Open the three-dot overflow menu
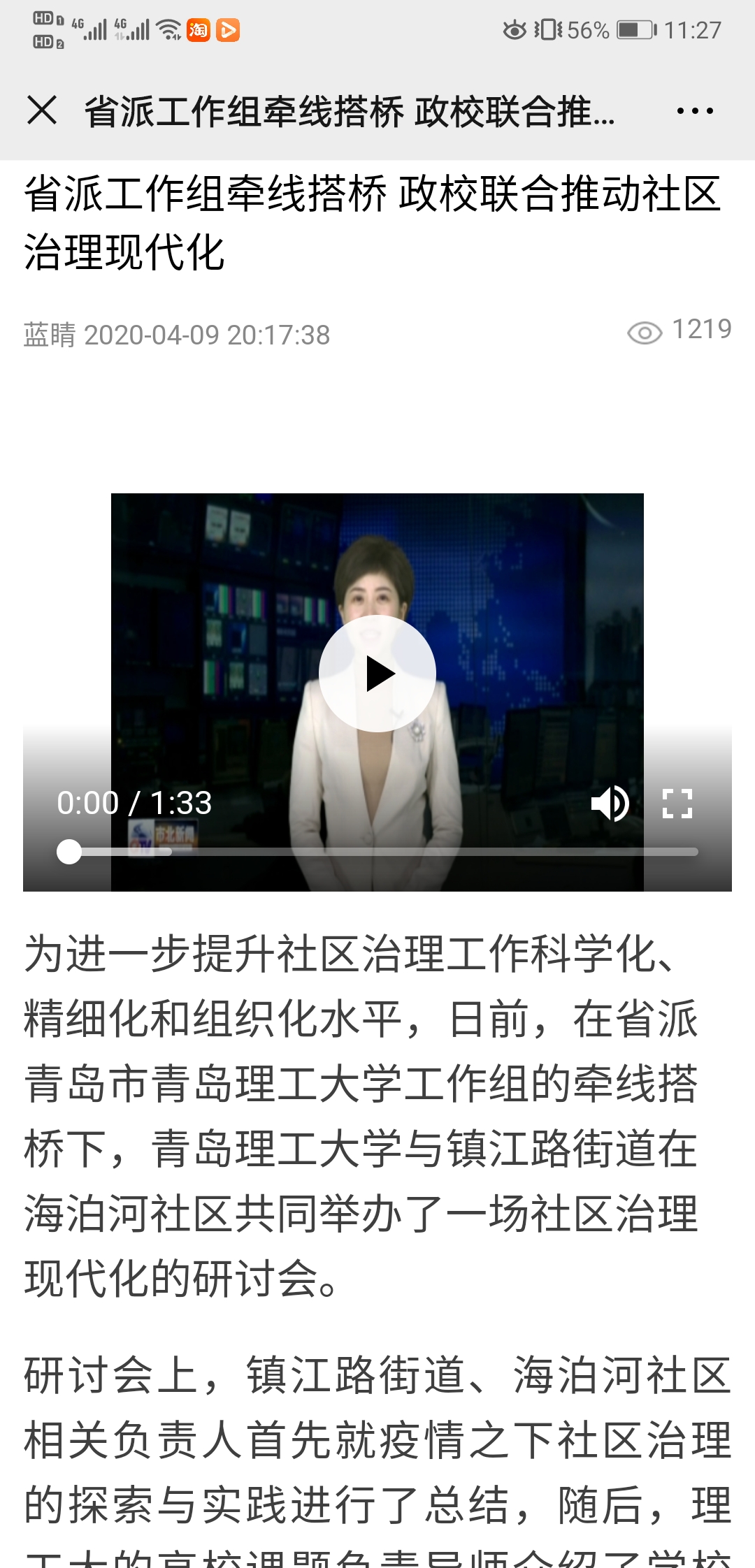The height and width of the screenshot is (1568, 755). pos(695,110)
